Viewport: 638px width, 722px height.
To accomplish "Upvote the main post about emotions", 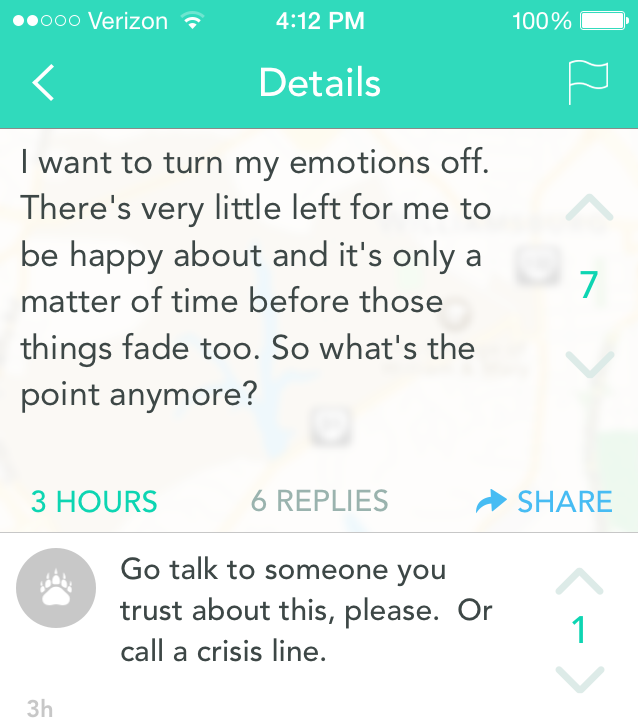I will click(x=588, y=207).
